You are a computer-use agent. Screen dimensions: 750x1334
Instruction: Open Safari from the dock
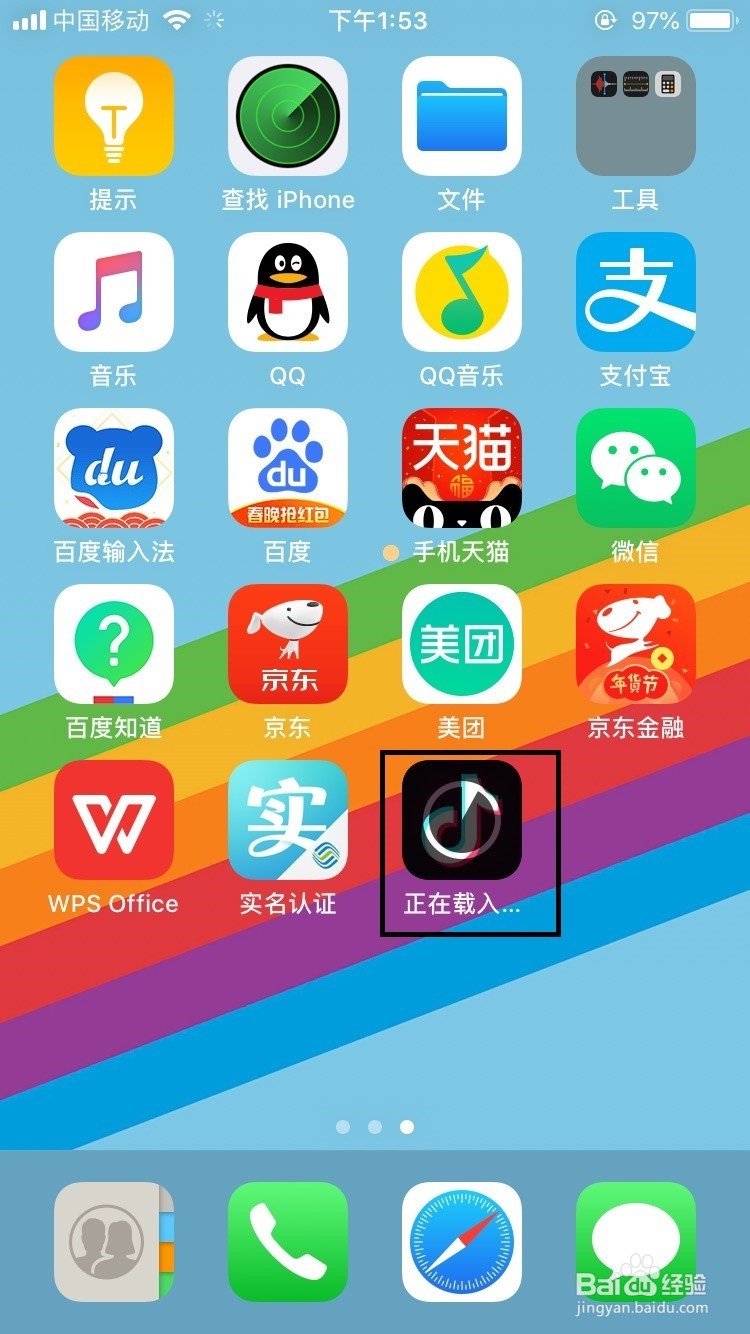point(461,1240)
